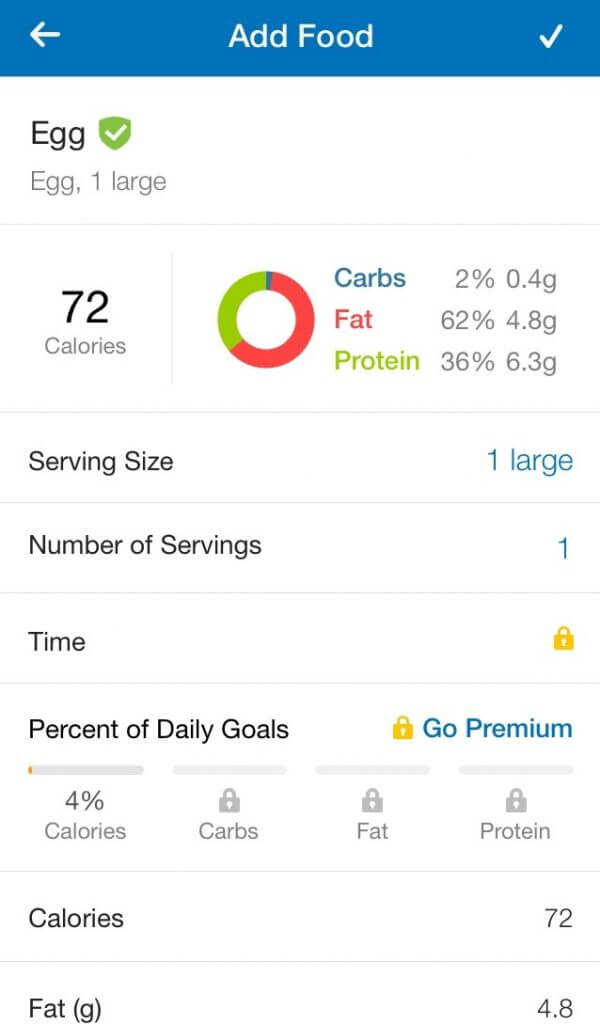Tap the Go Premium link
600x1024 pixels.
pyautogui.click(x=482, y=728)
